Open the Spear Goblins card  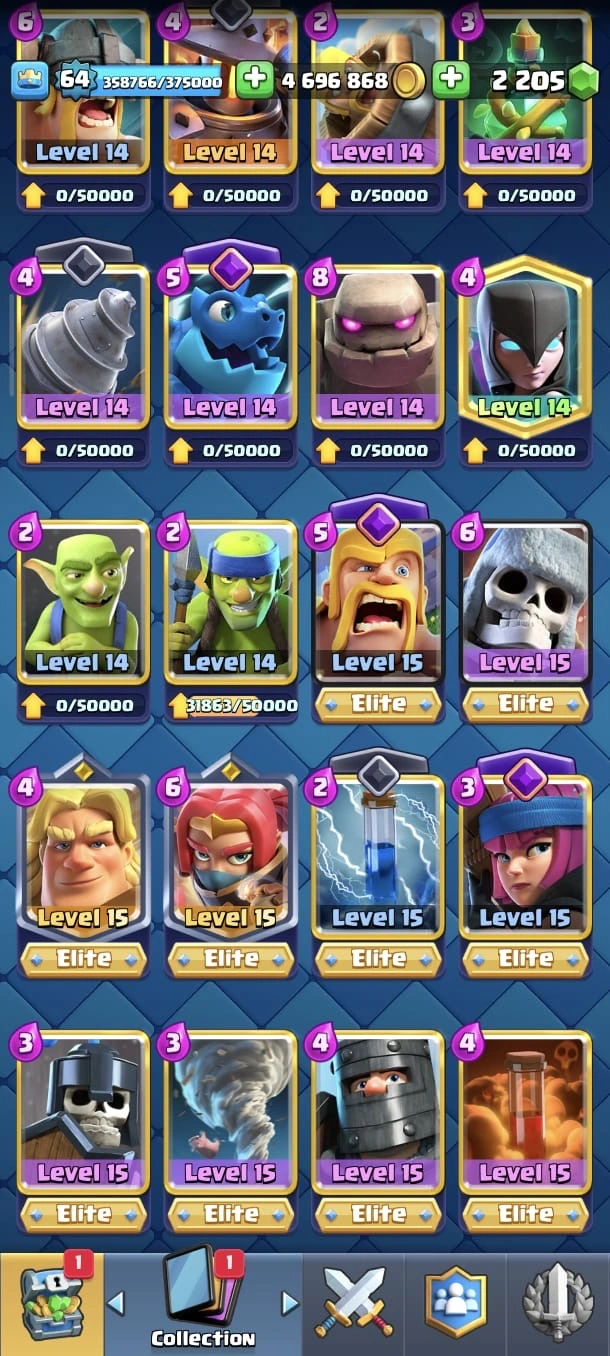pos(230,603)
